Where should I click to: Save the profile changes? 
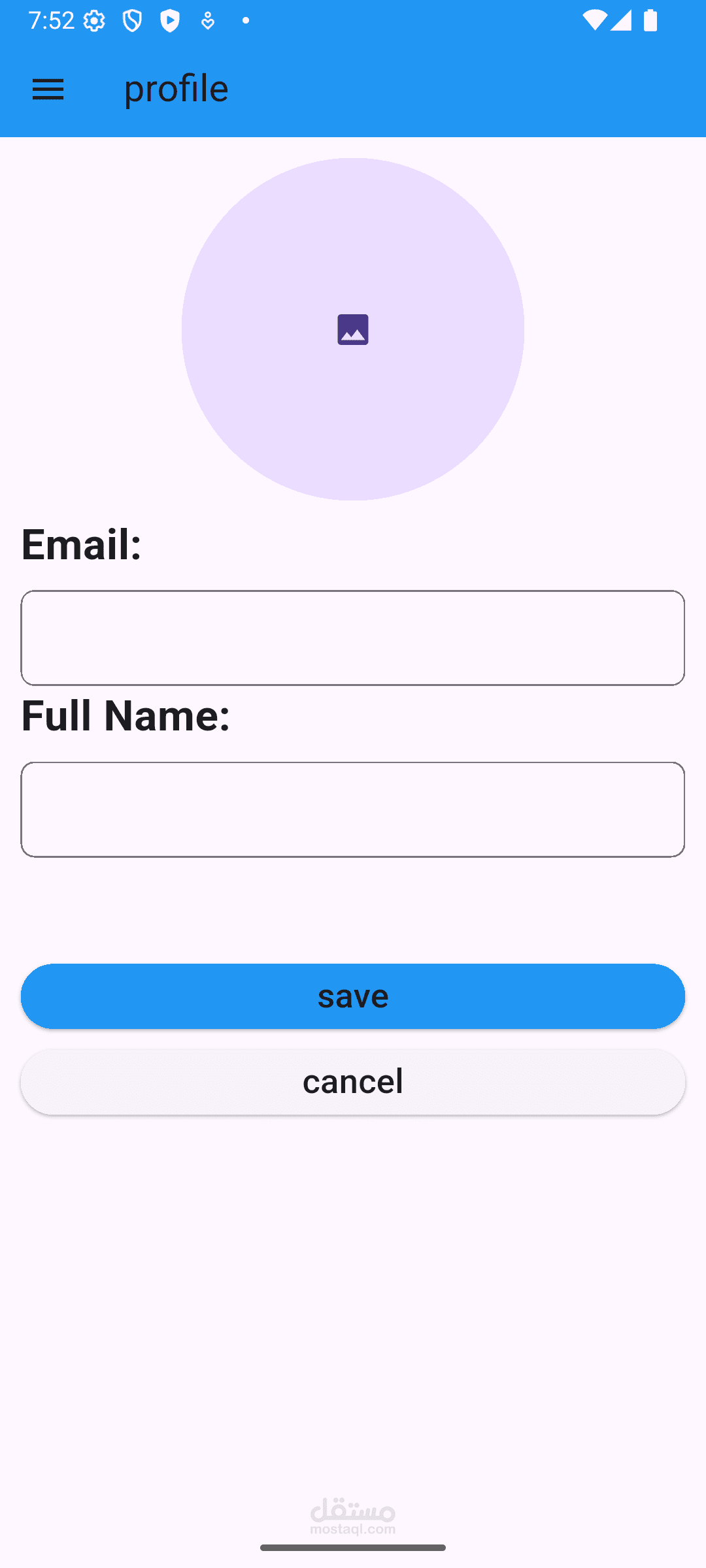(353, 996)
